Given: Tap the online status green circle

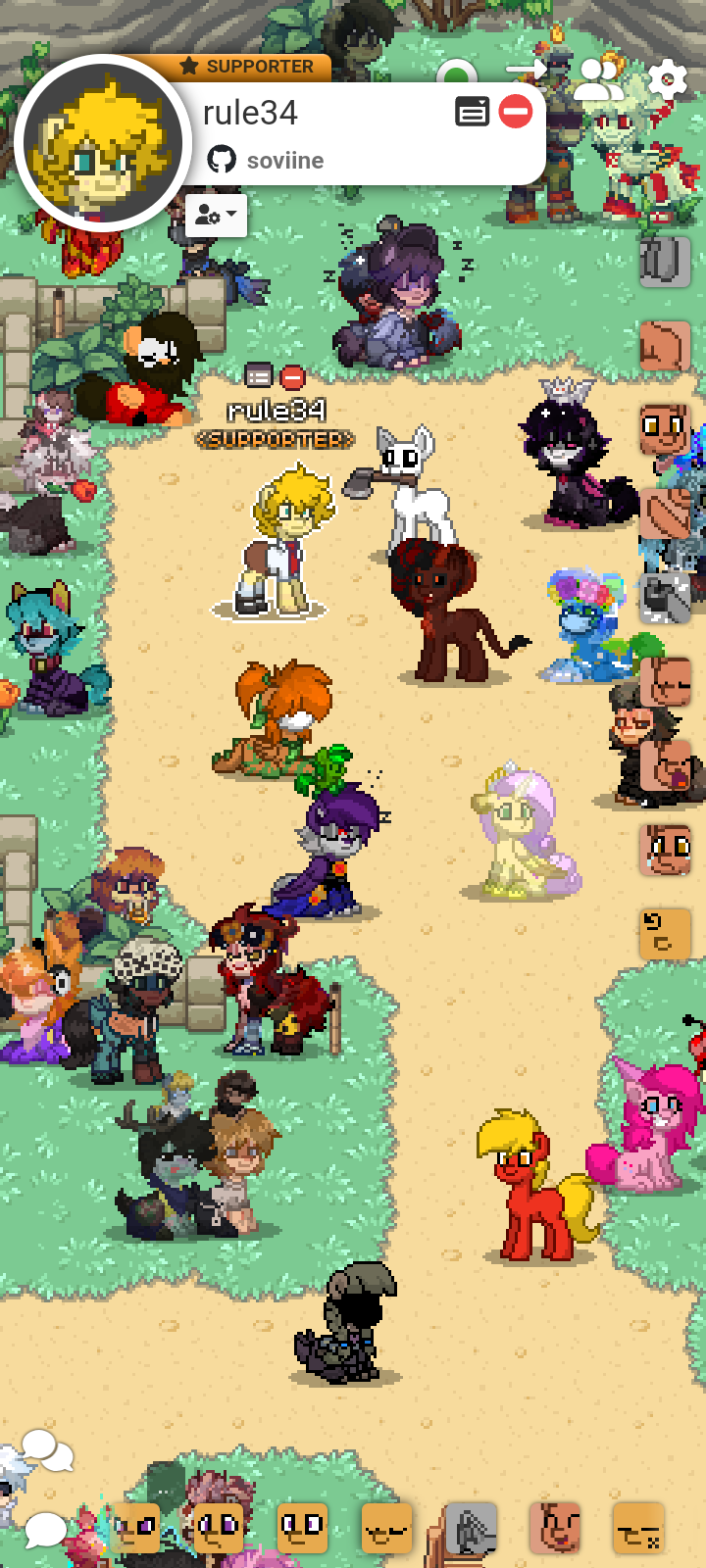Looking at the screenshot, I should pyautogui.click(x=456, y=73).
